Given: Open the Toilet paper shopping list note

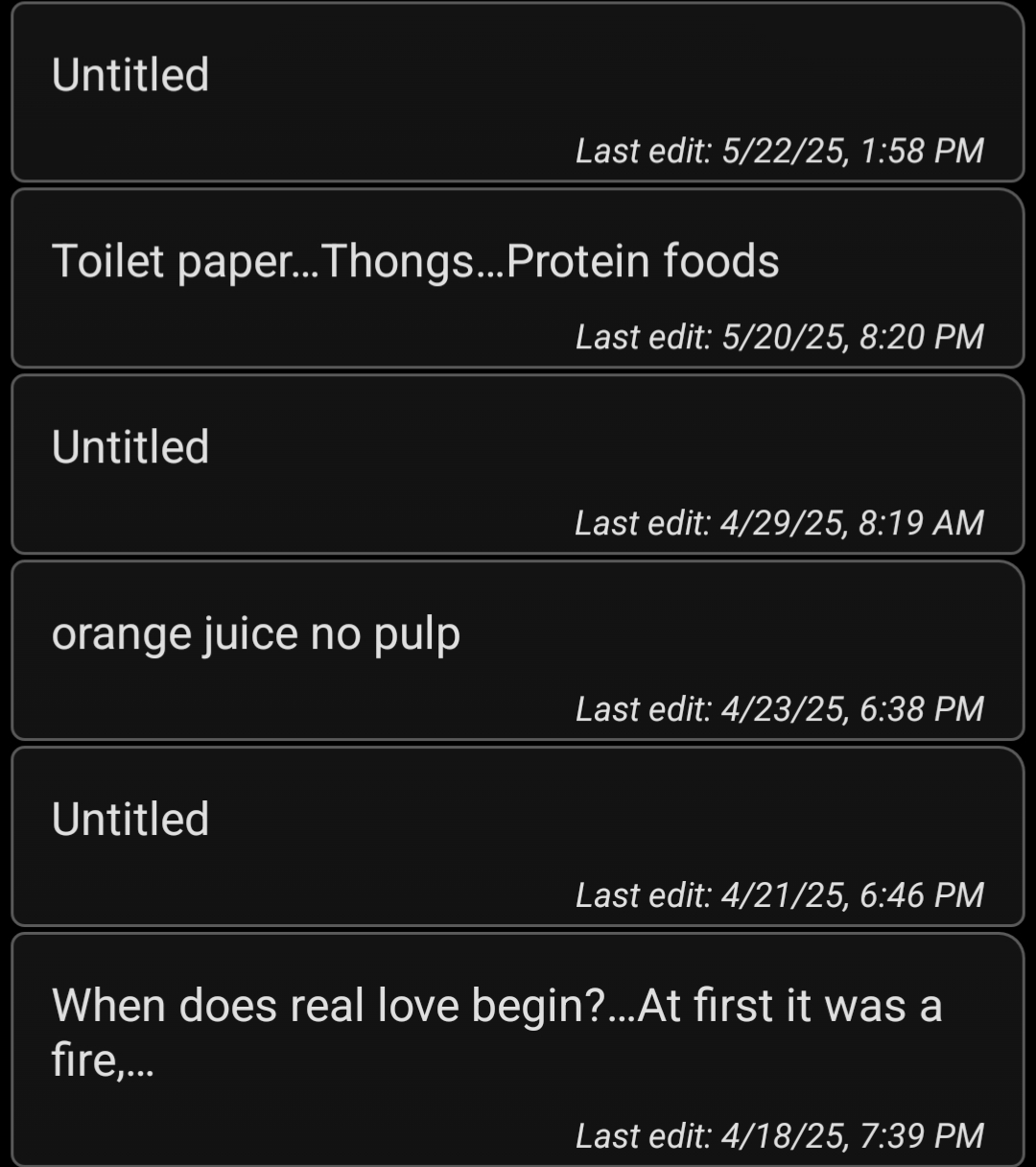Looking at the screenshot, I should [x=518, y=278].
